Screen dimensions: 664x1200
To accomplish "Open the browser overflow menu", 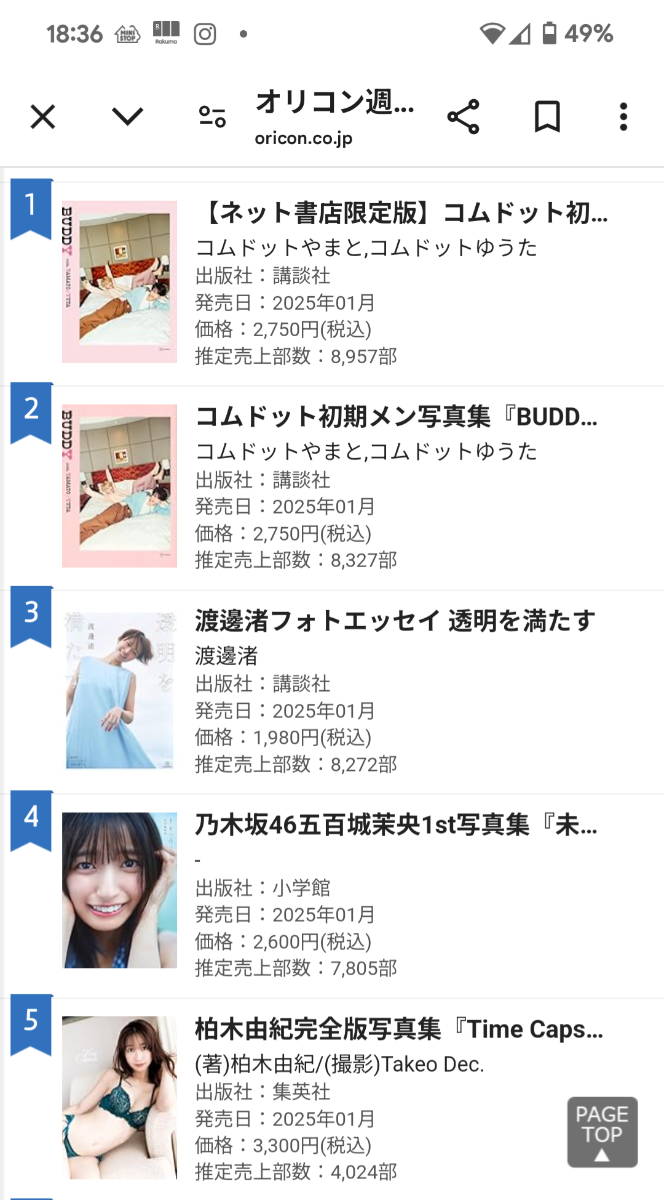I will click(x=623, y=117).
